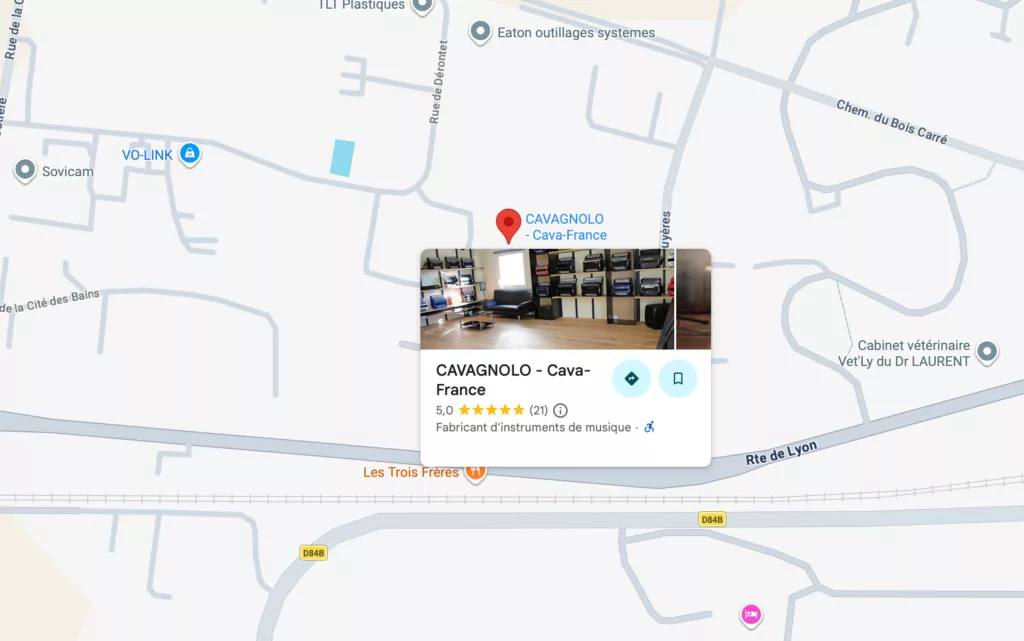Tap the pink hotel marker
The width and height of the screenshot is (1024, 641).
pos(751,614)
